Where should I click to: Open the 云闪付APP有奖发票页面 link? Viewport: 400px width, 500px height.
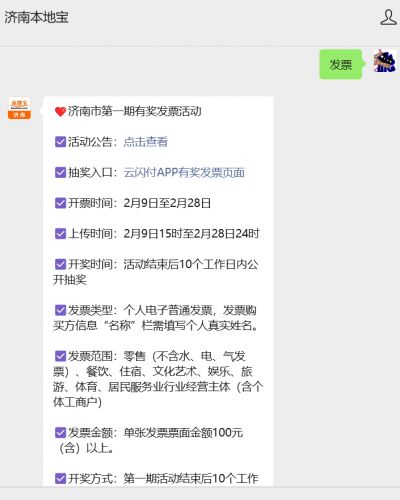tap(184, 173)
